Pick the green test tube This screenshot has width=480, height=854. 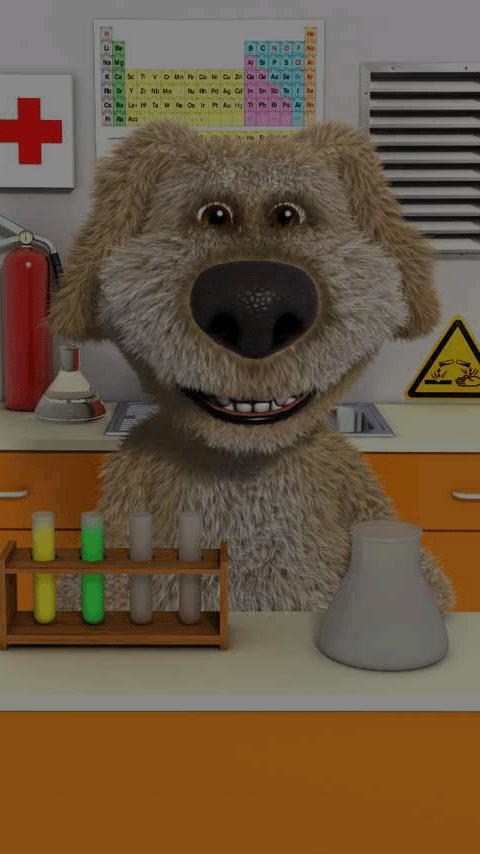pos(93,567)
